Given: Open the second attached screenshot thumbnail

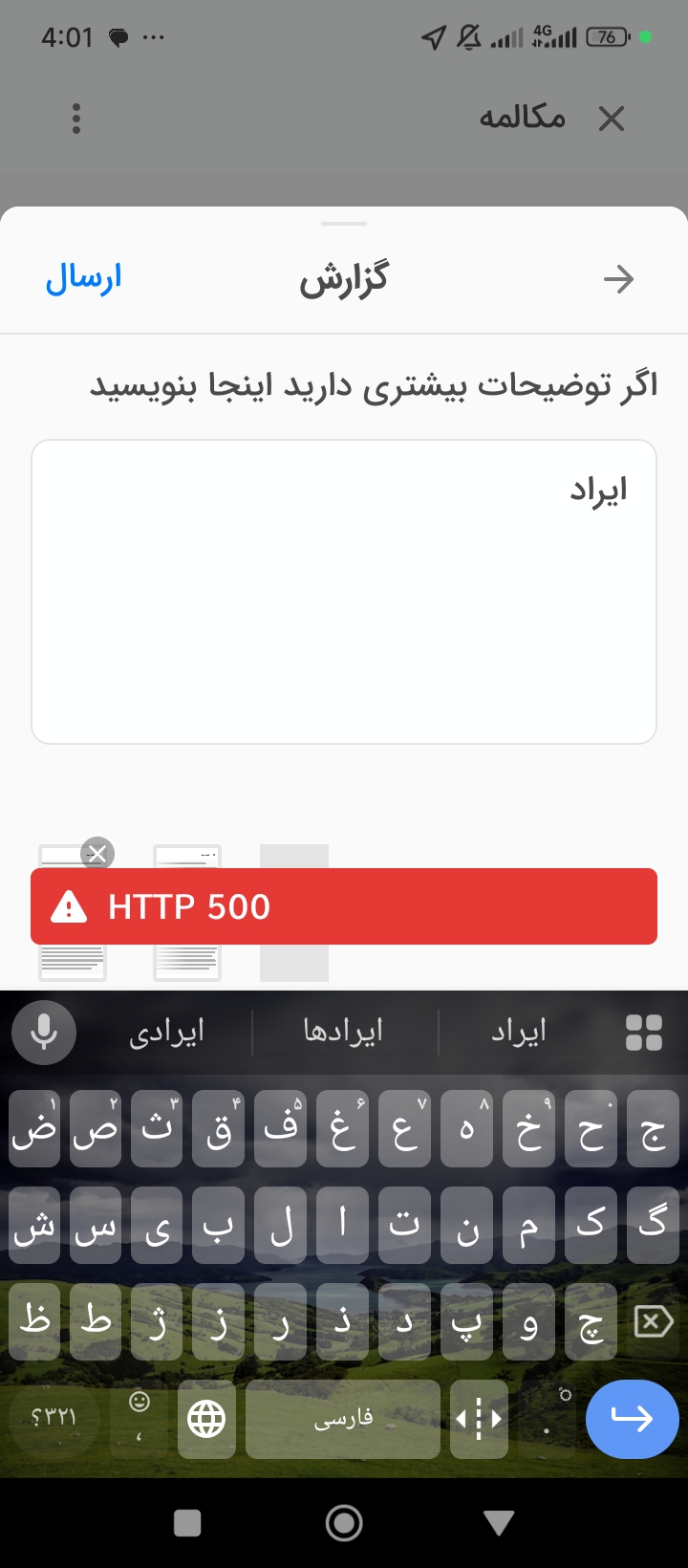Looking at the screenshot, I should pyautogui.click(x=187, y=961).
